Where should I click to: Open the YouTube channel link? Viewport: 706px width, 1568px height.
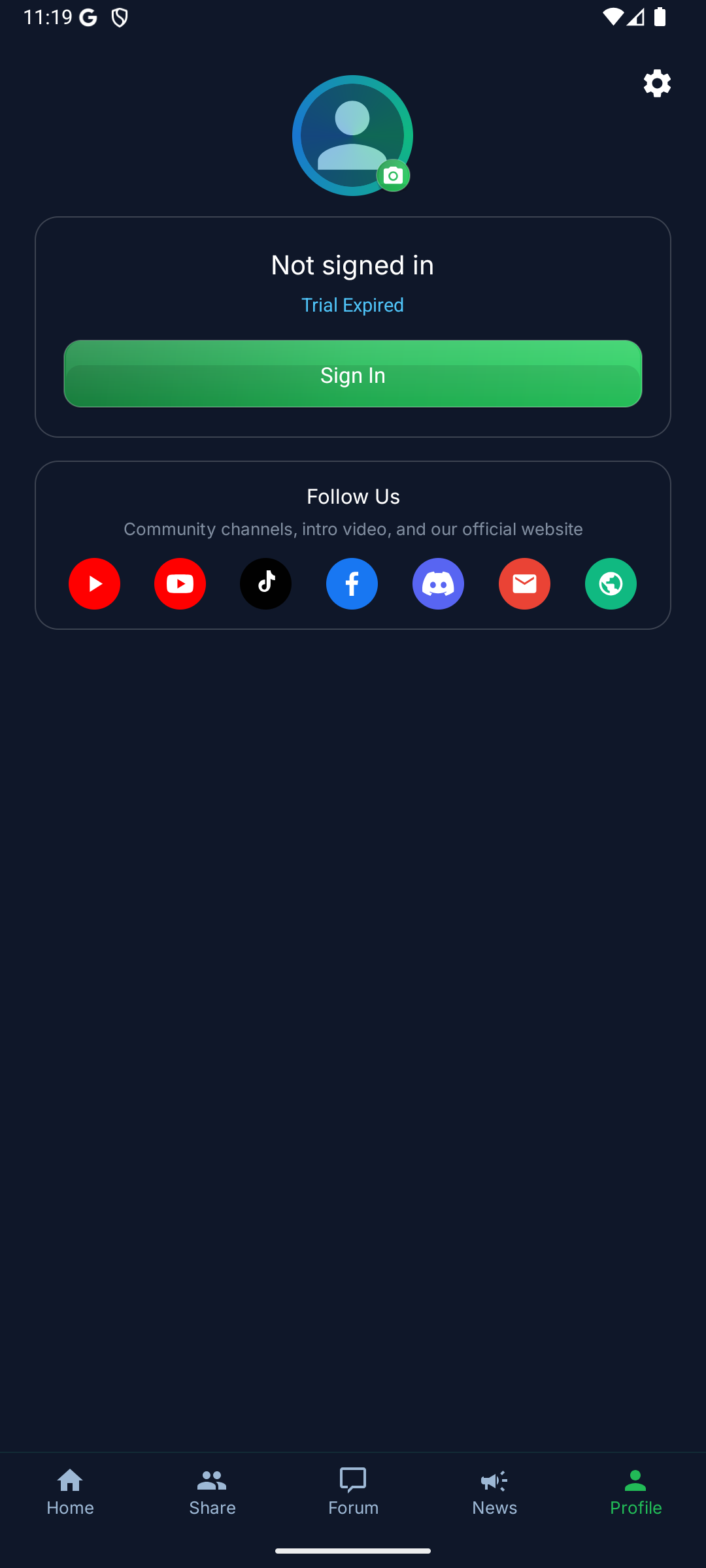pyautogui.click(x=180, y=583)
